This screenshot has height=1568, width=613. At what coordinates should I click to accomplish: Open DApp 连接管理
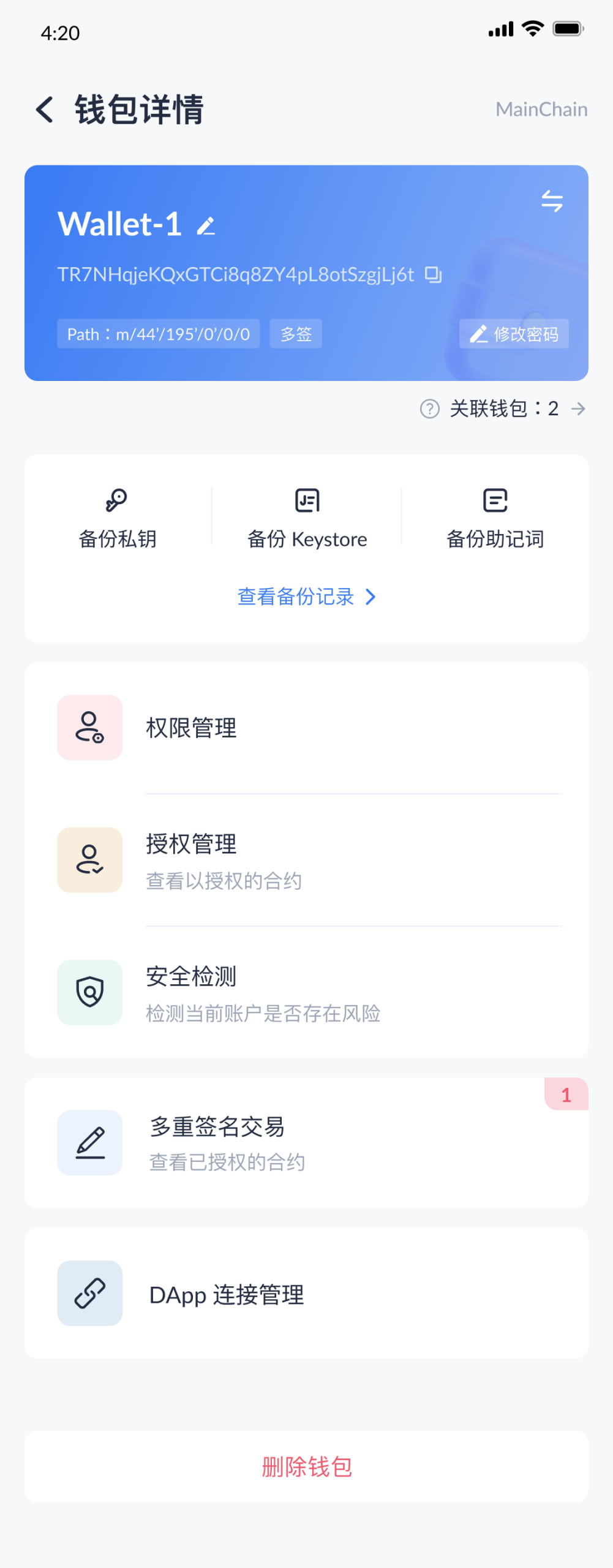coord(306,1294)
